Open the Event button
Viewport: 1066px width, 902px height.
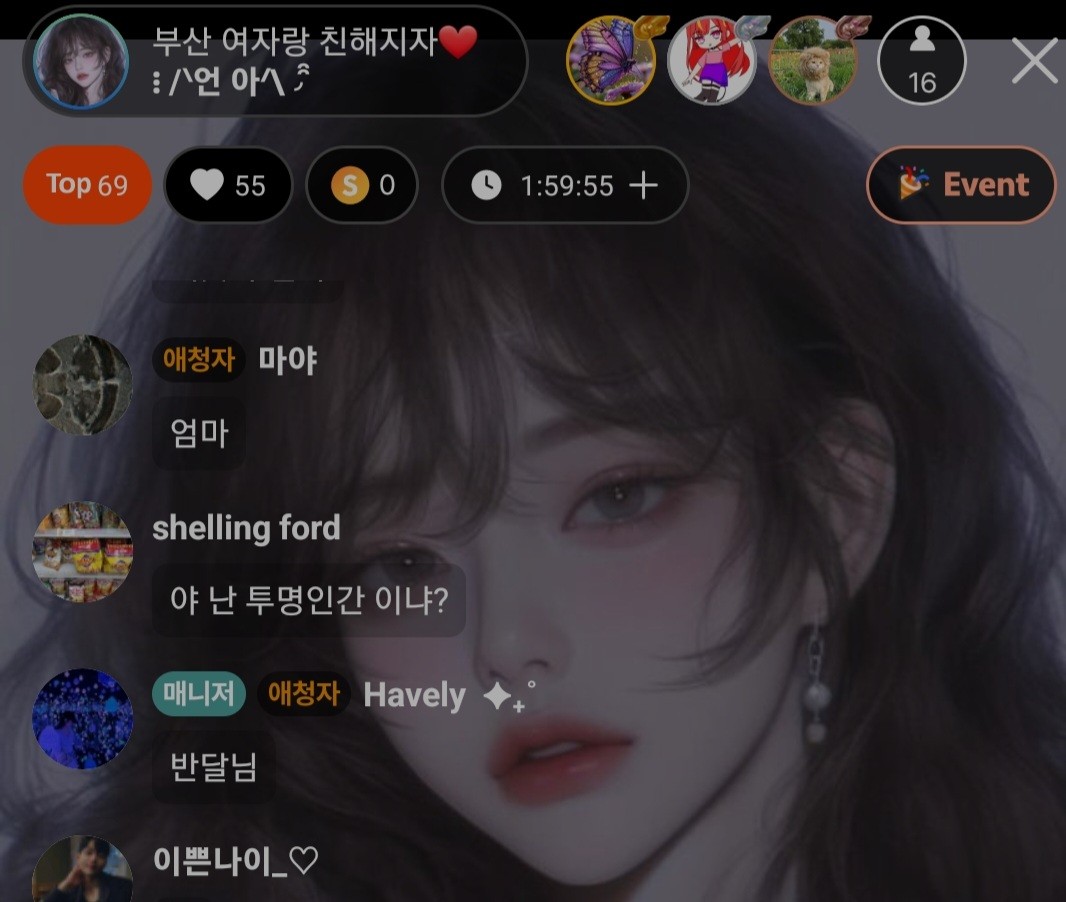click(961, 185)
